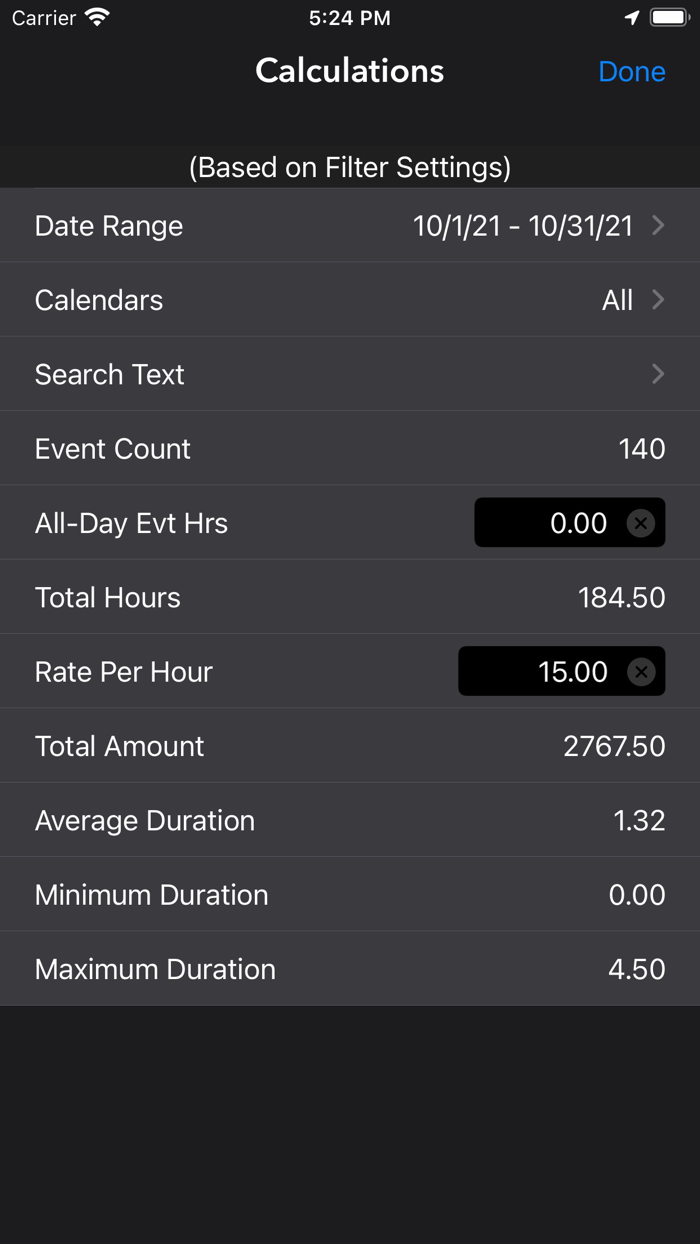Tap Done to close Calculations
Screen dimensions: 700x1244
(x=631, y=71)
